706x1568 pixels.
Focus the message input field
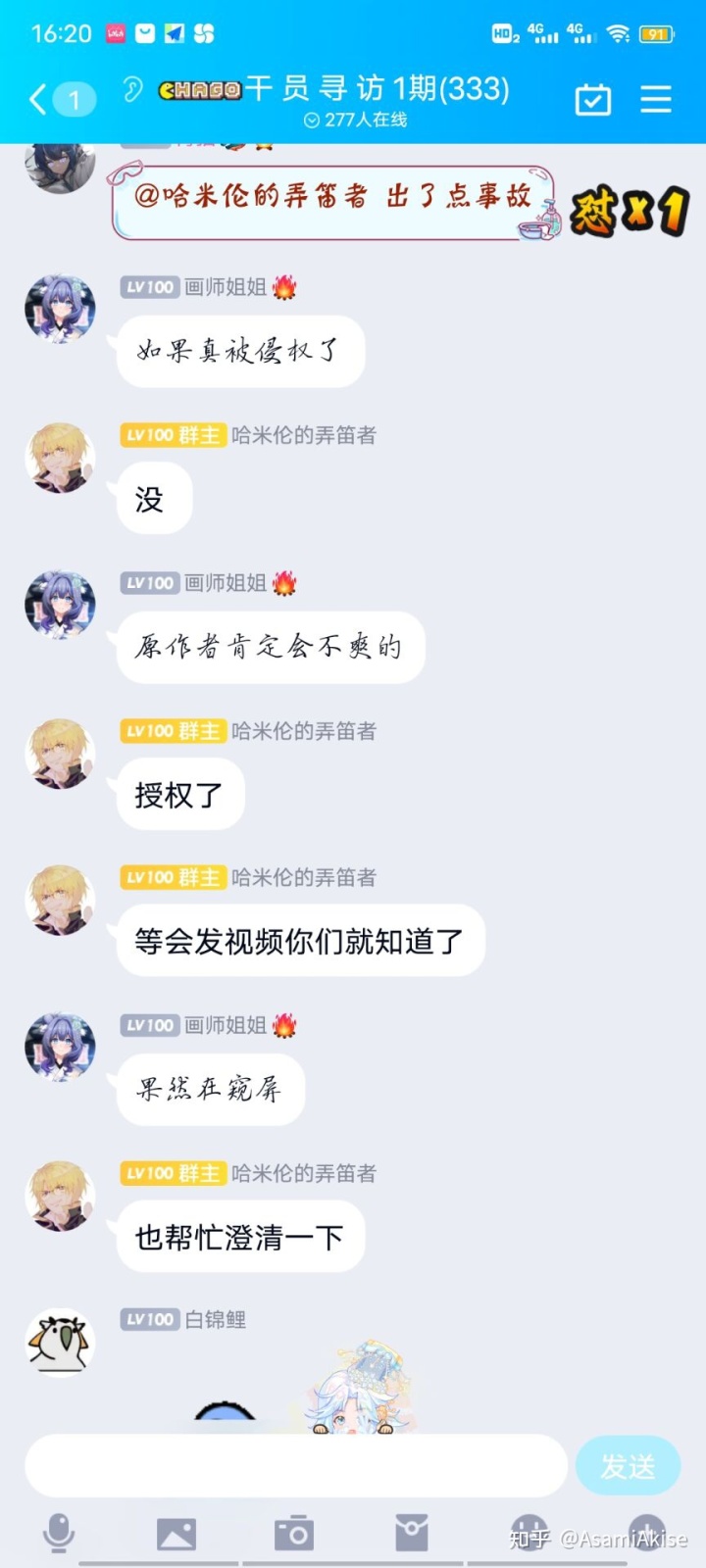pos(294,1466)
